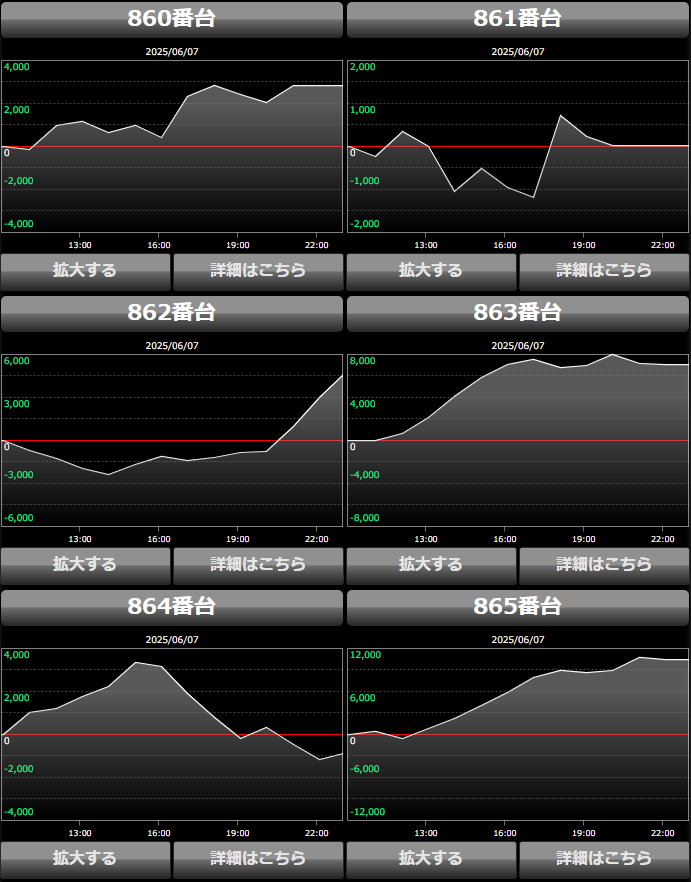Open 詳細はこちら under 862番台
Viewport: 691px width, 882px height.
coord(258,564)
